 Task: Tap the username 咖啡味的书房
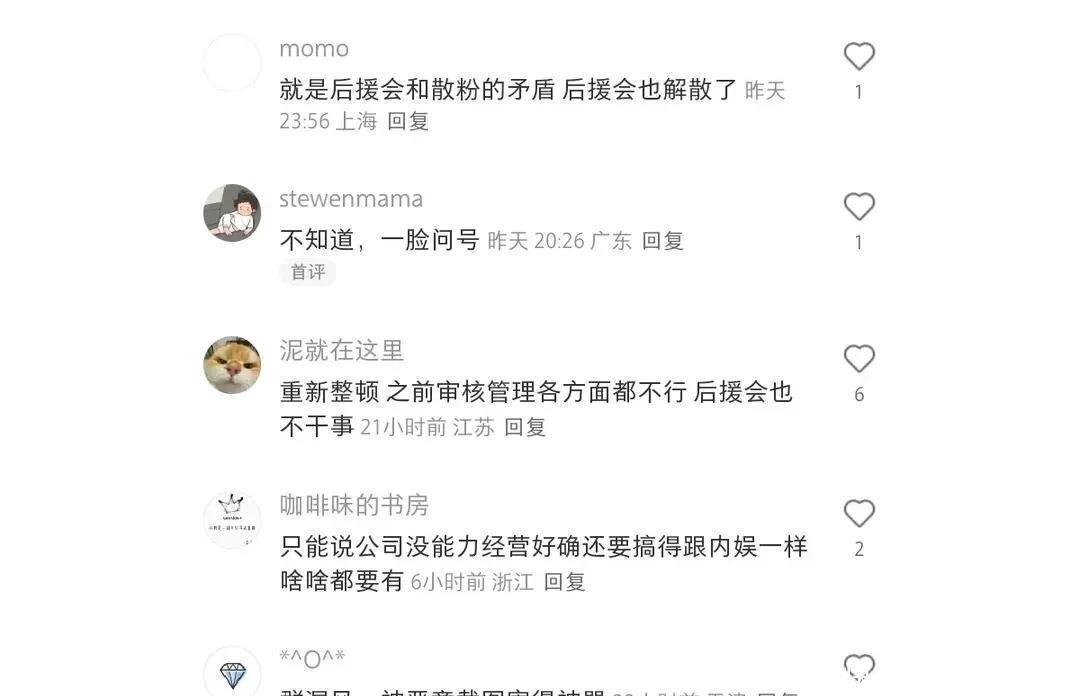click(354, 506)
